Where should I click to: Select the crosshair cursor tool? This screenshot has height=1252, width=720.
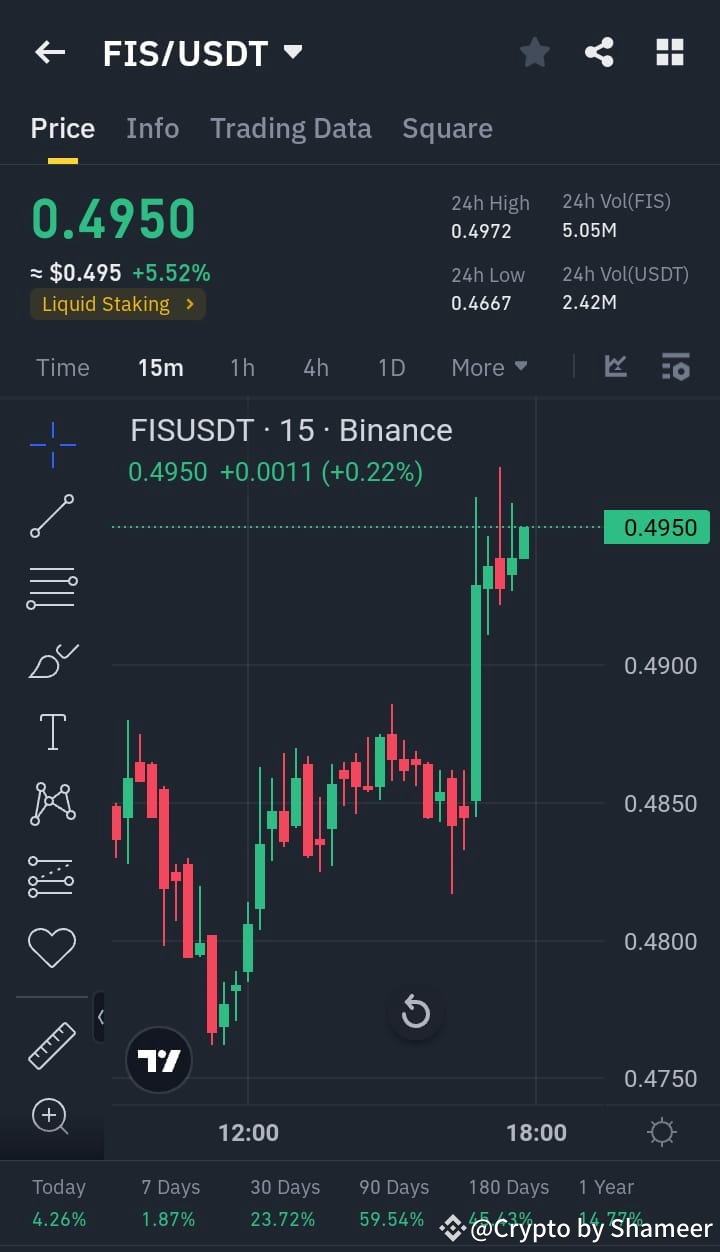tap(51, 444)
